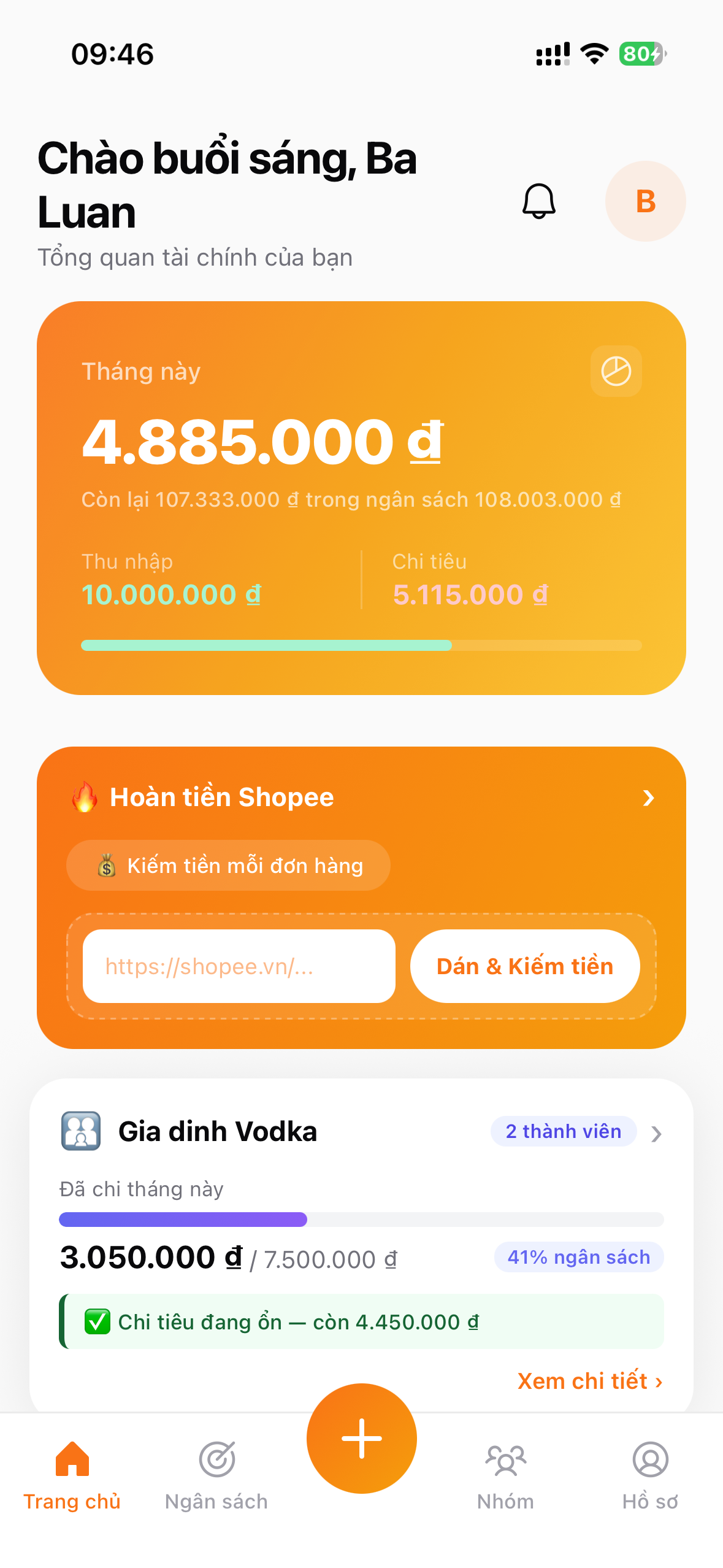The height and width of the screenshot is (1568, 723).
Task: Tap the money bag earnings chip
Action: click(228, 865)
